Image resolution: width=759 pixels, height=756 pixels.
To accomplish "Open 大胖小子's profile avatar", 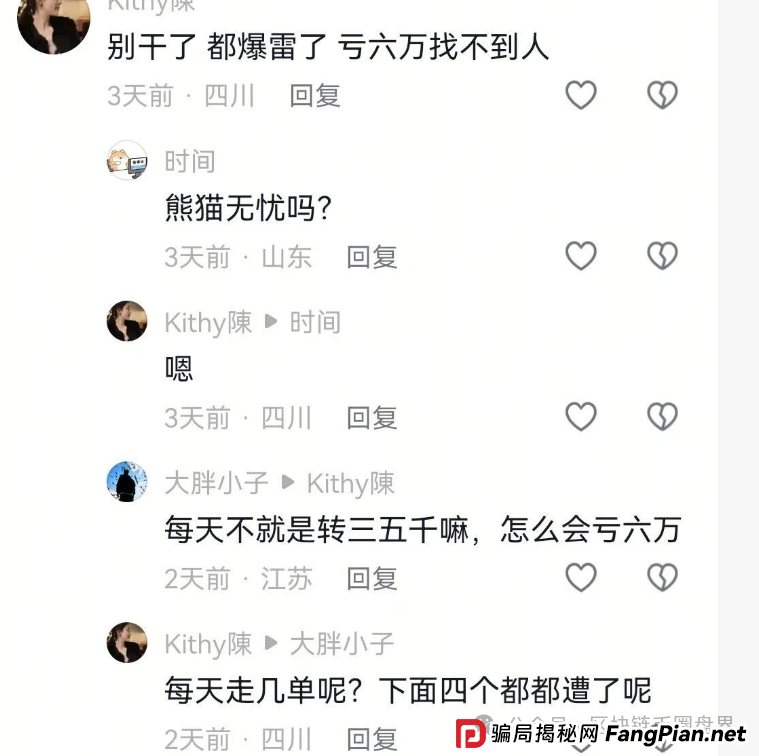I will tap(127, 482).
